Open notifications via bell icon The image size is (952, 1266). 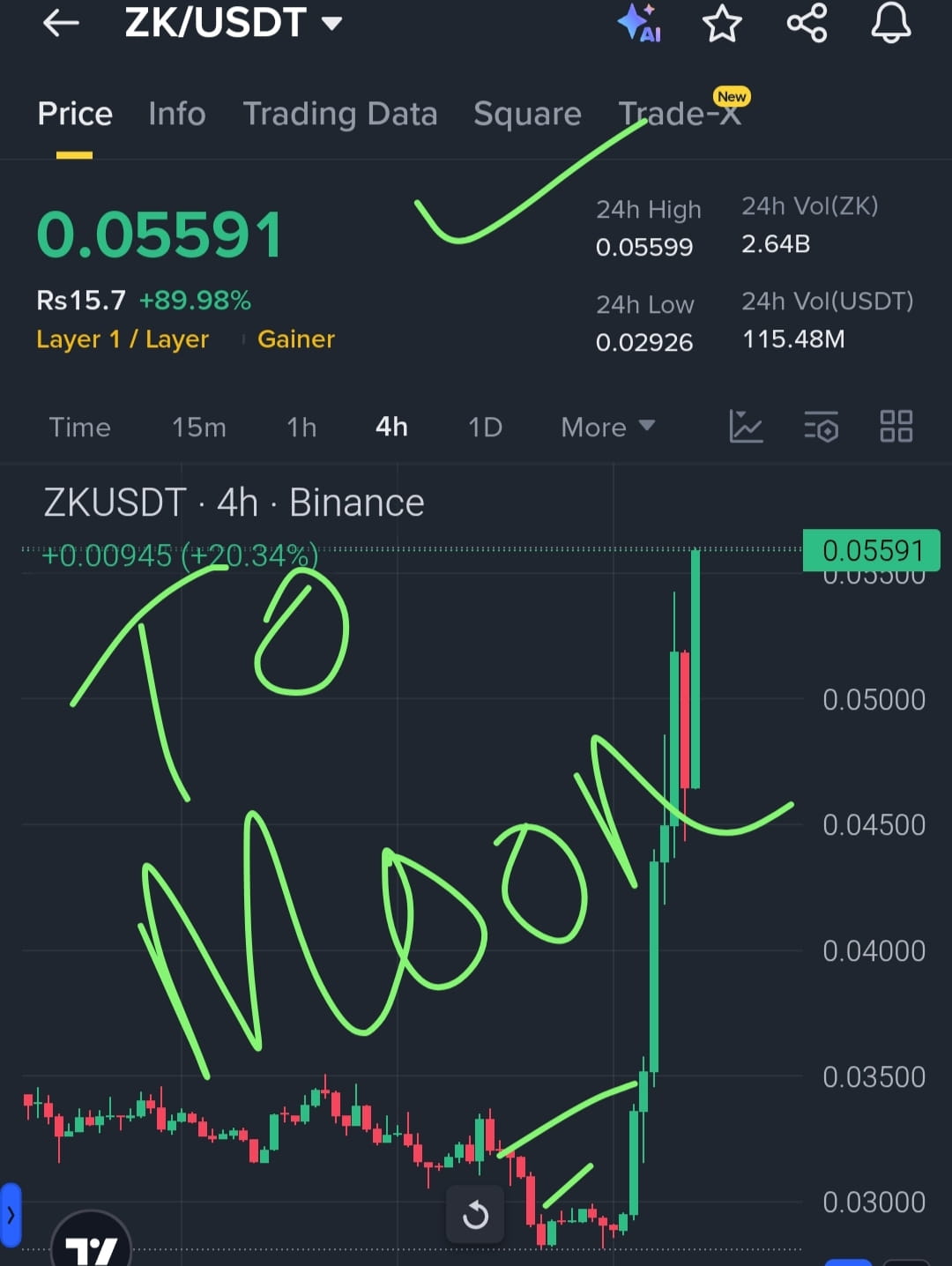click(890, 23)
